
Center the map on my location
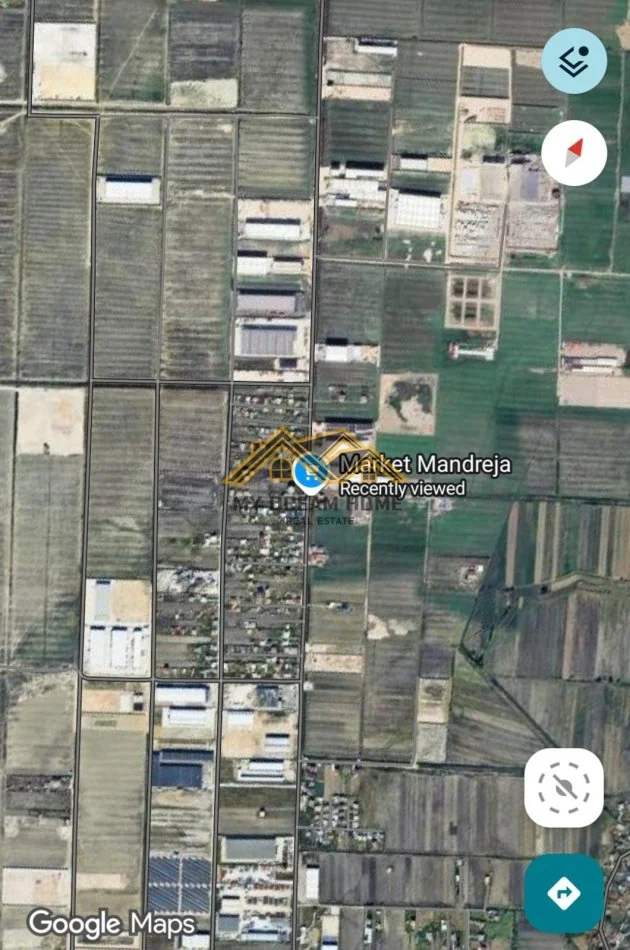point(564,788)
